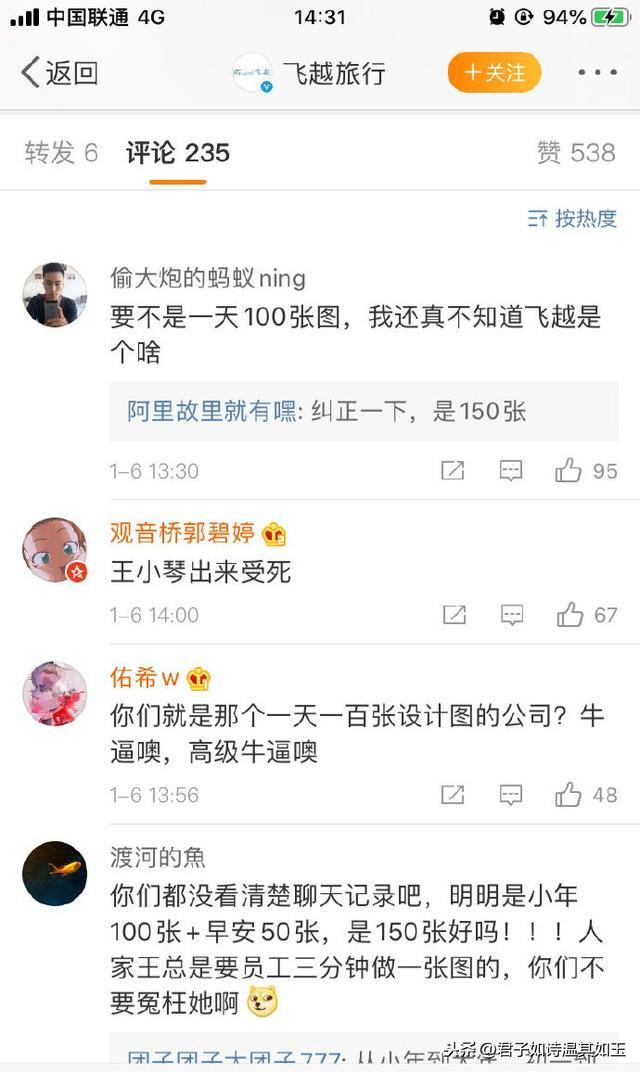
Task: Switch to the 转发 tab
Action: 61,153
